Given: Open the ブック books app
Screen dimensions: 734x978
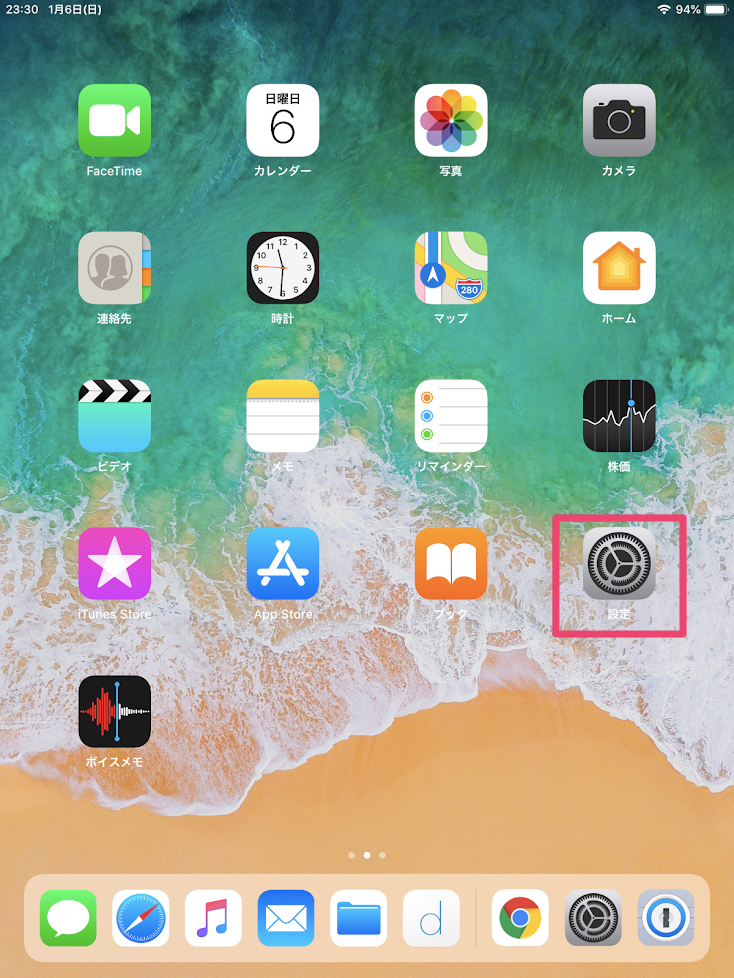Looking at the screenshot, I should (x=451, y=563).
